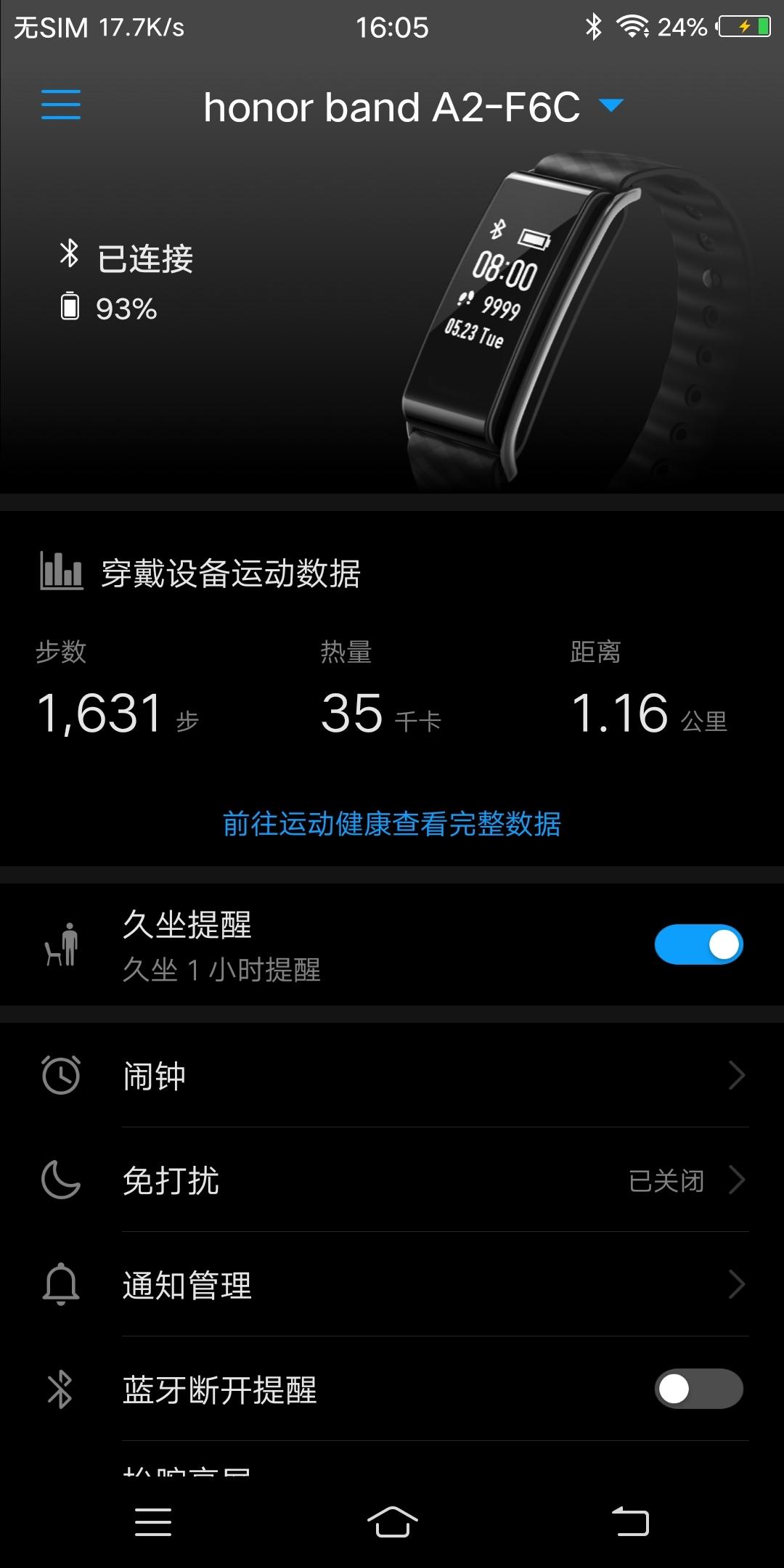
Task: Enable 蓝牙断开提醒 switch
Action: [x=698, y=1389]
